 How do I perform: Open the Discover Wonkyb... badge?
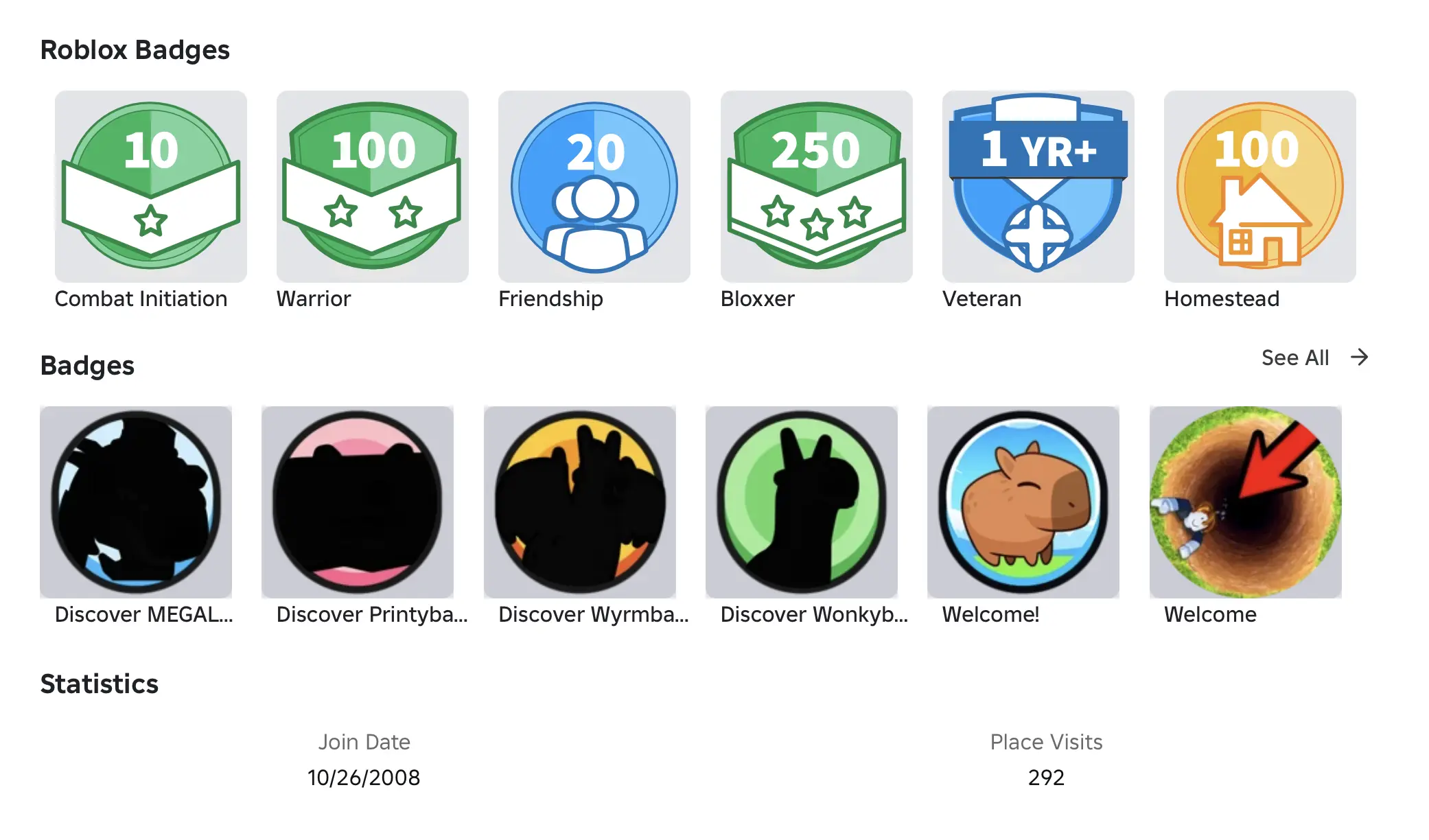(x=801, y=502)
